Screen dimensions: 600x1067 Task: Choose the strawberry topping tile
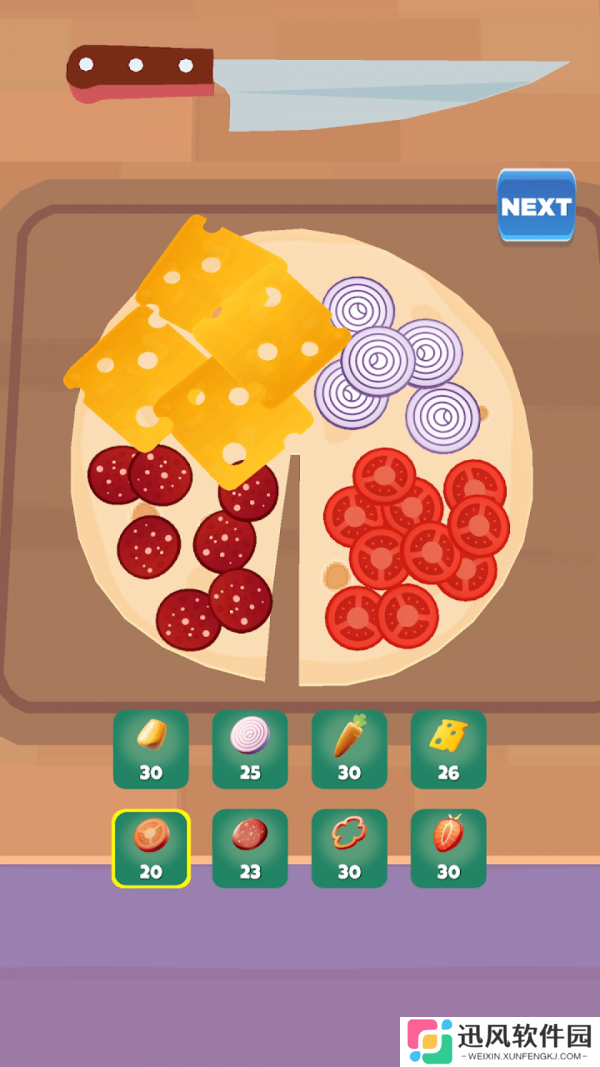click(448, 848)
